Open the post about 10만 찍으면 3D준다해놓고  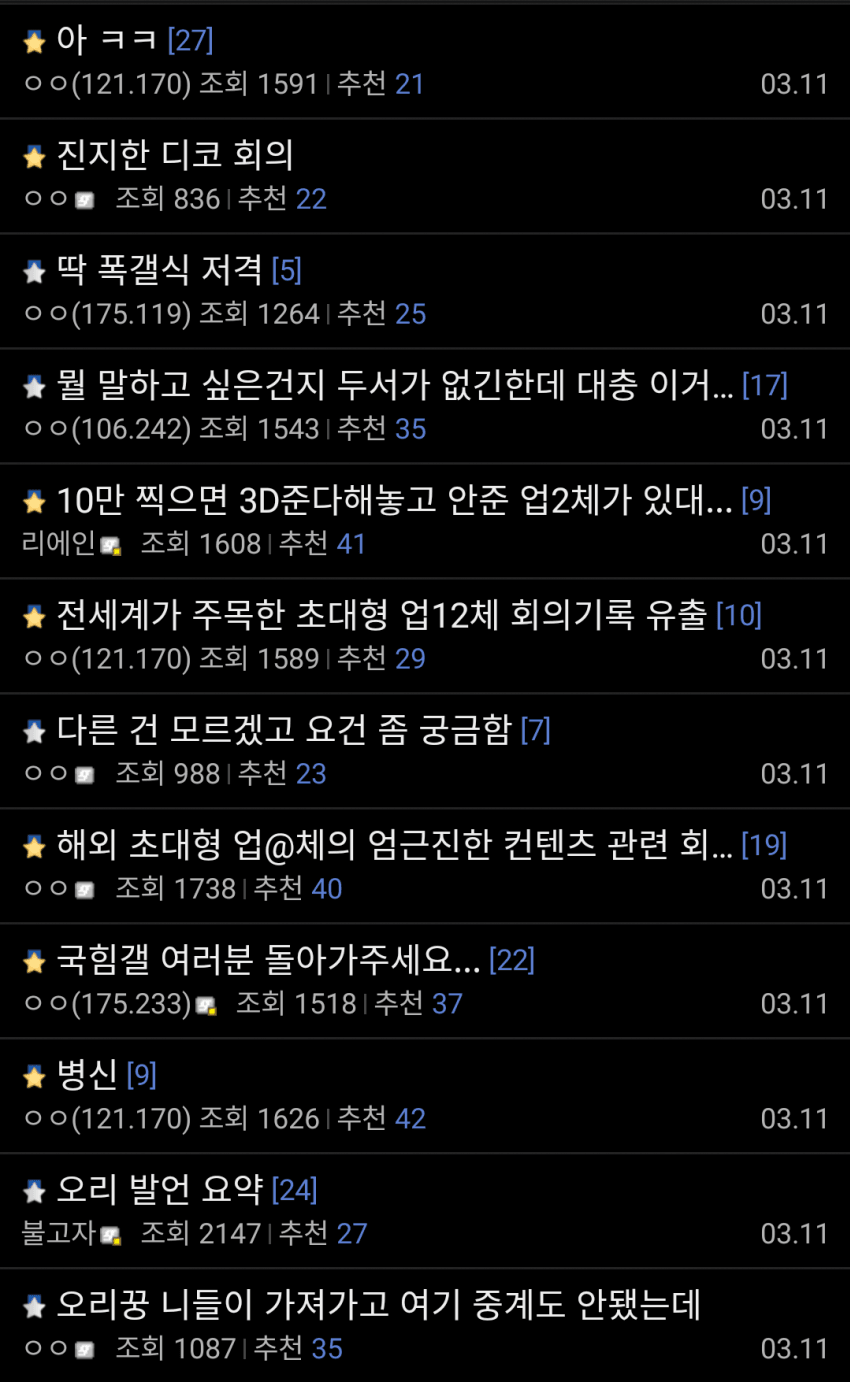click(x=394, y=501)
